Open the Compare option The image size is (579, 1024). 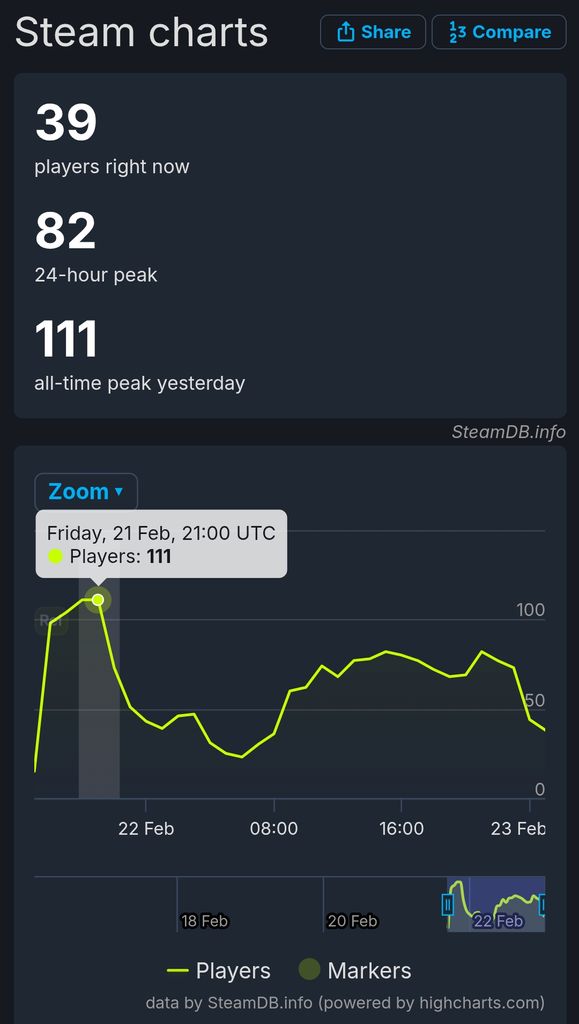[x=499, y=32]
